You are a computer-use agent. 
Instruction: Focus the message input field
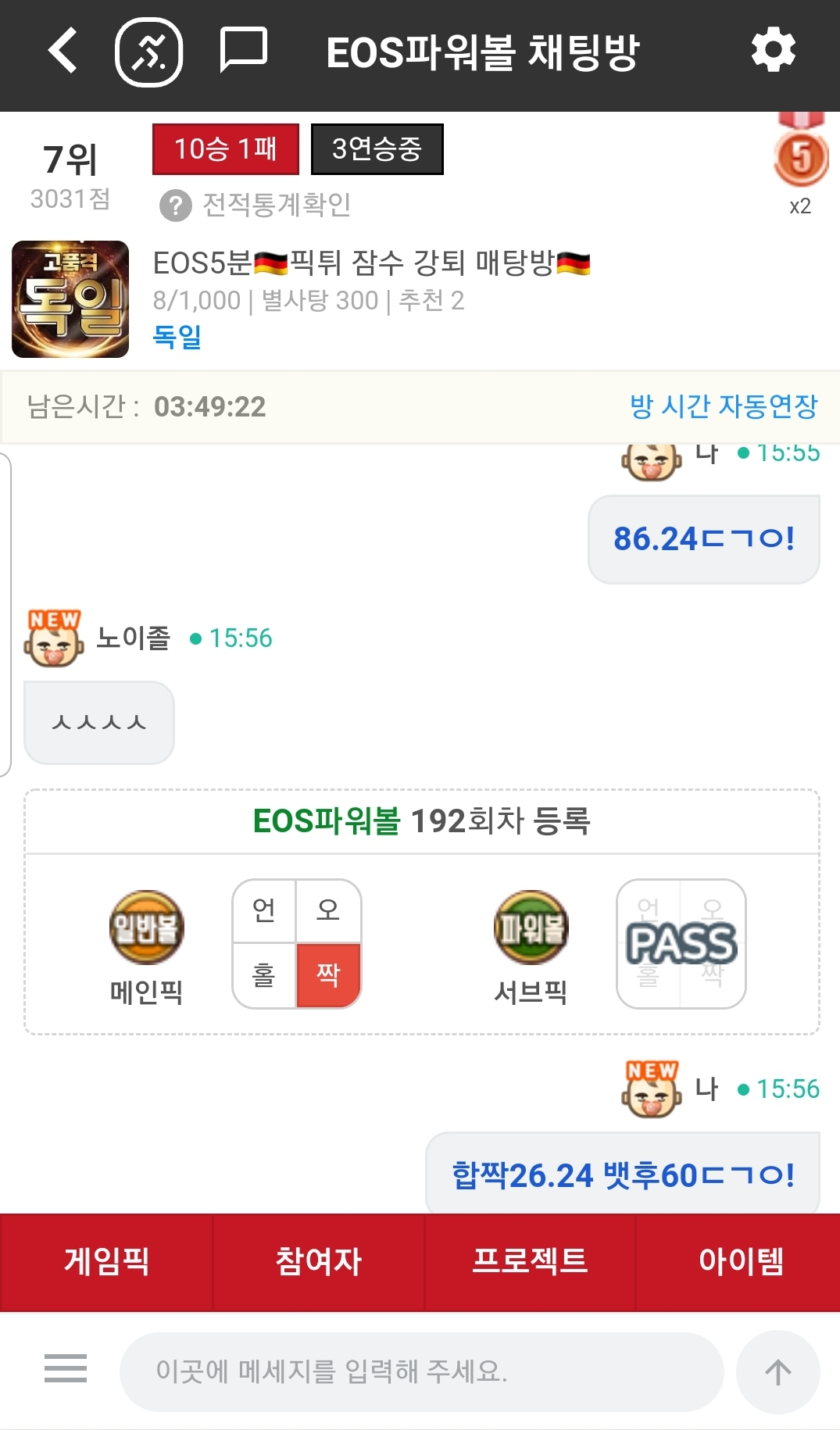point(420,1371)
